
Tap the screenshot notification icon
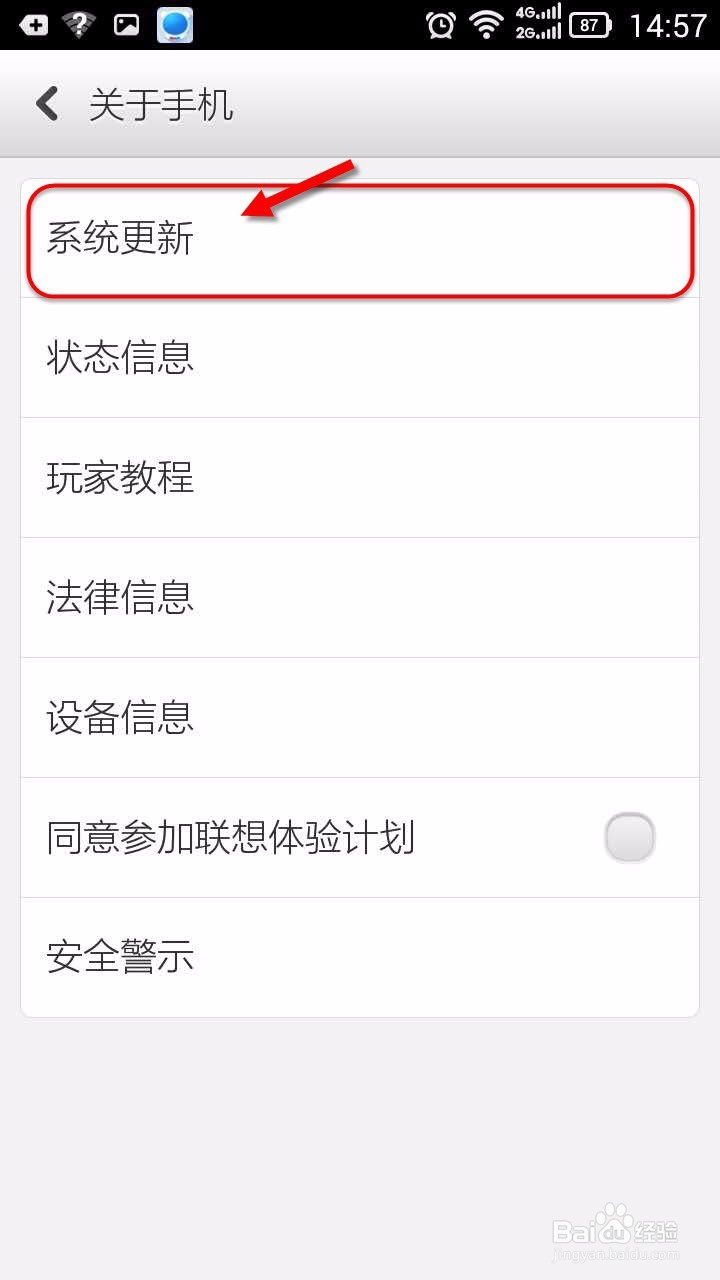point(126,23)
